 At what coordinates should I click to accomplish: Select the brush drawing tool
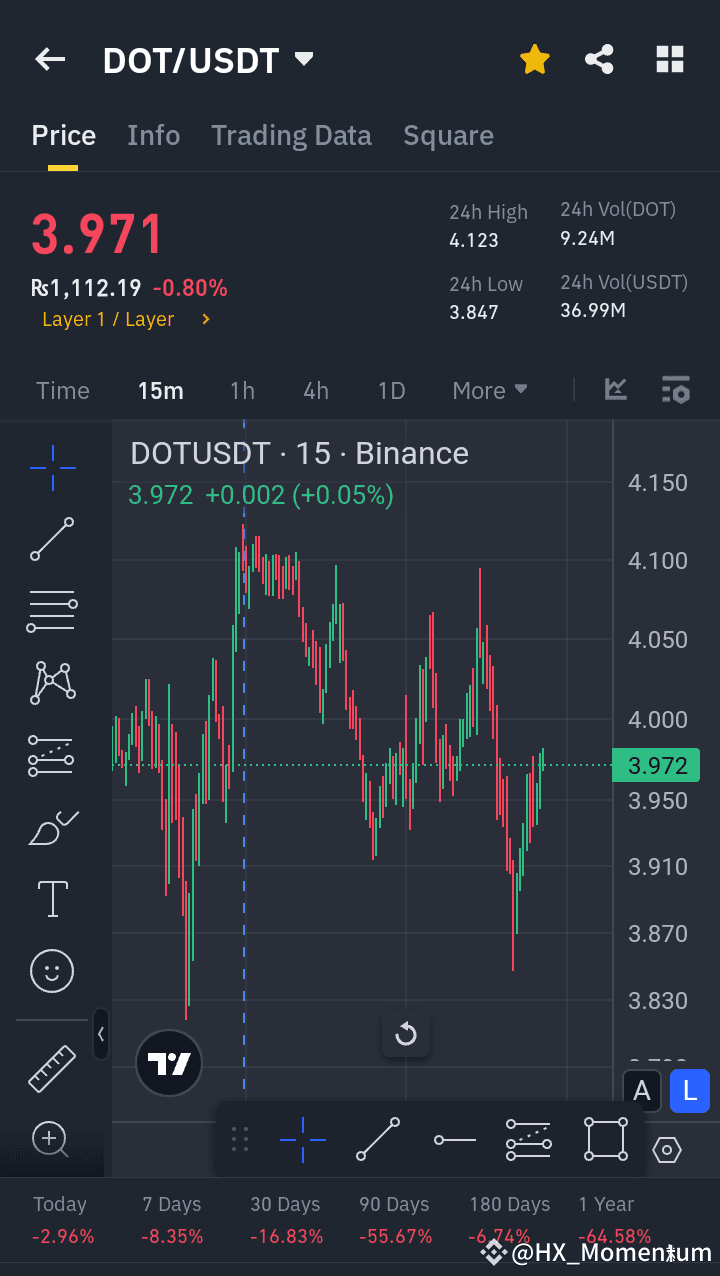coord(52,827)
